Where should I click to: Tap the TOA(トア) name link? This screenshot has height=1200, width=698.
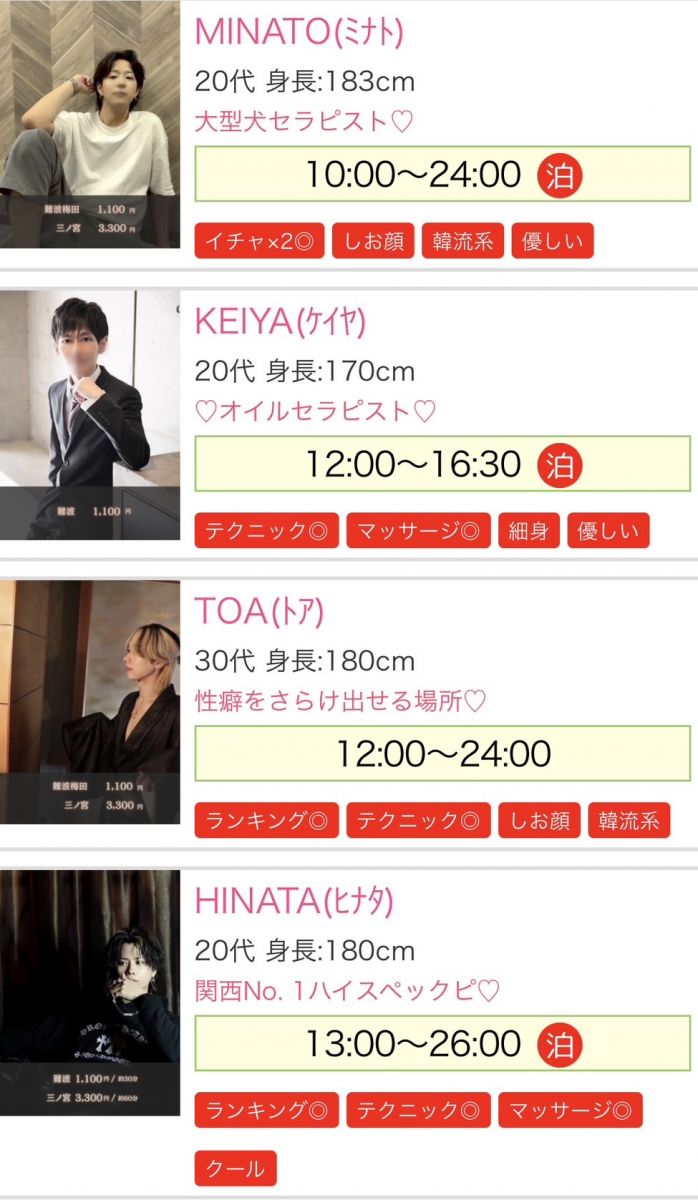(x=259, y=611)
